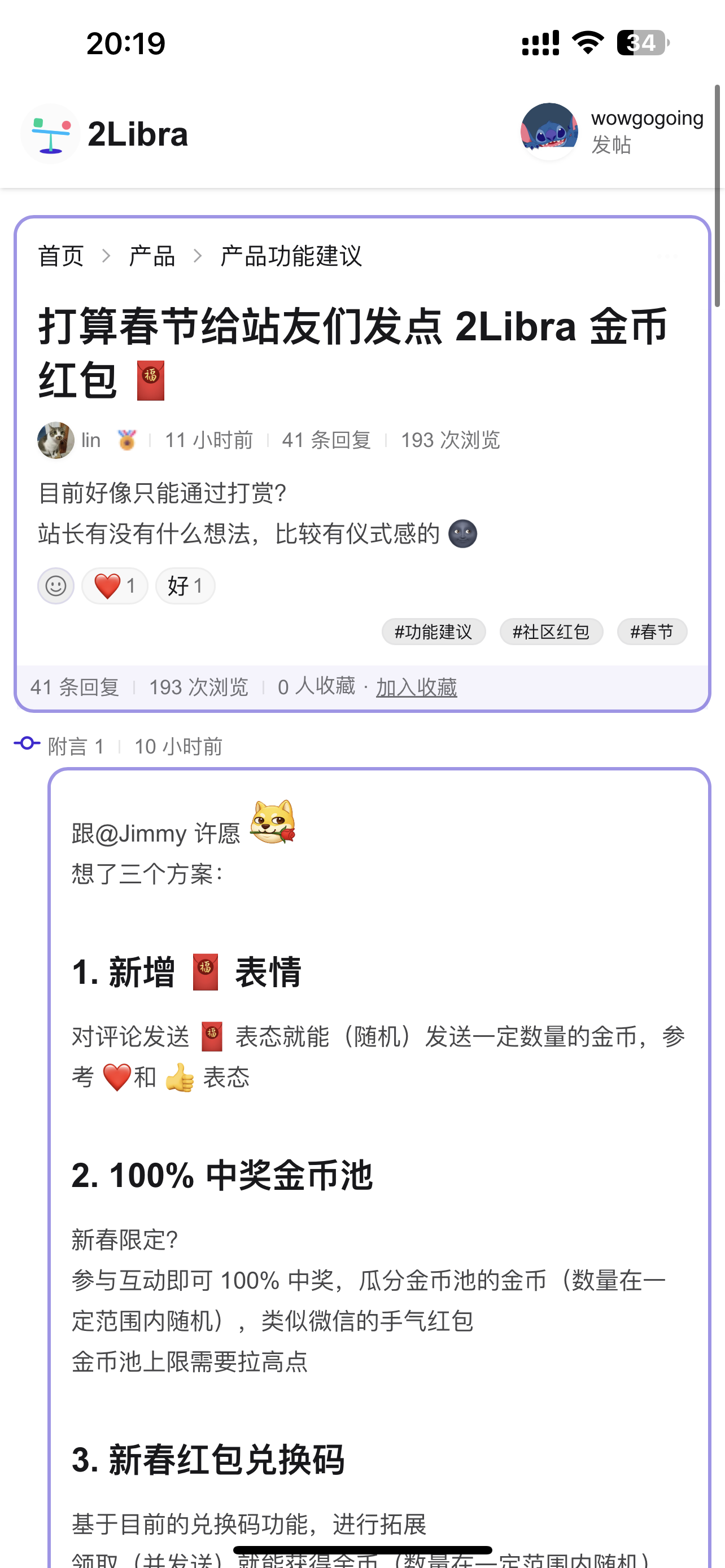Open 产品功能建议 breadcrumb section

click(291, 256)
